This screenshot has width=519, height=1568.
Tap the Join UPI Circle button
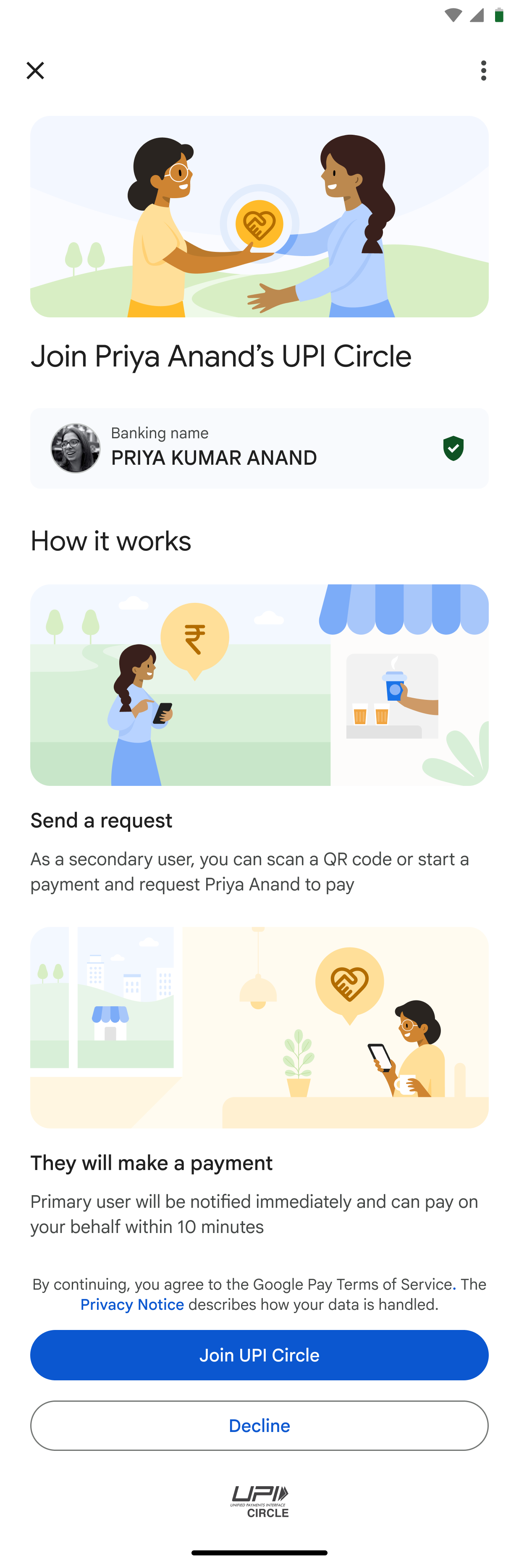[259, 1355]
